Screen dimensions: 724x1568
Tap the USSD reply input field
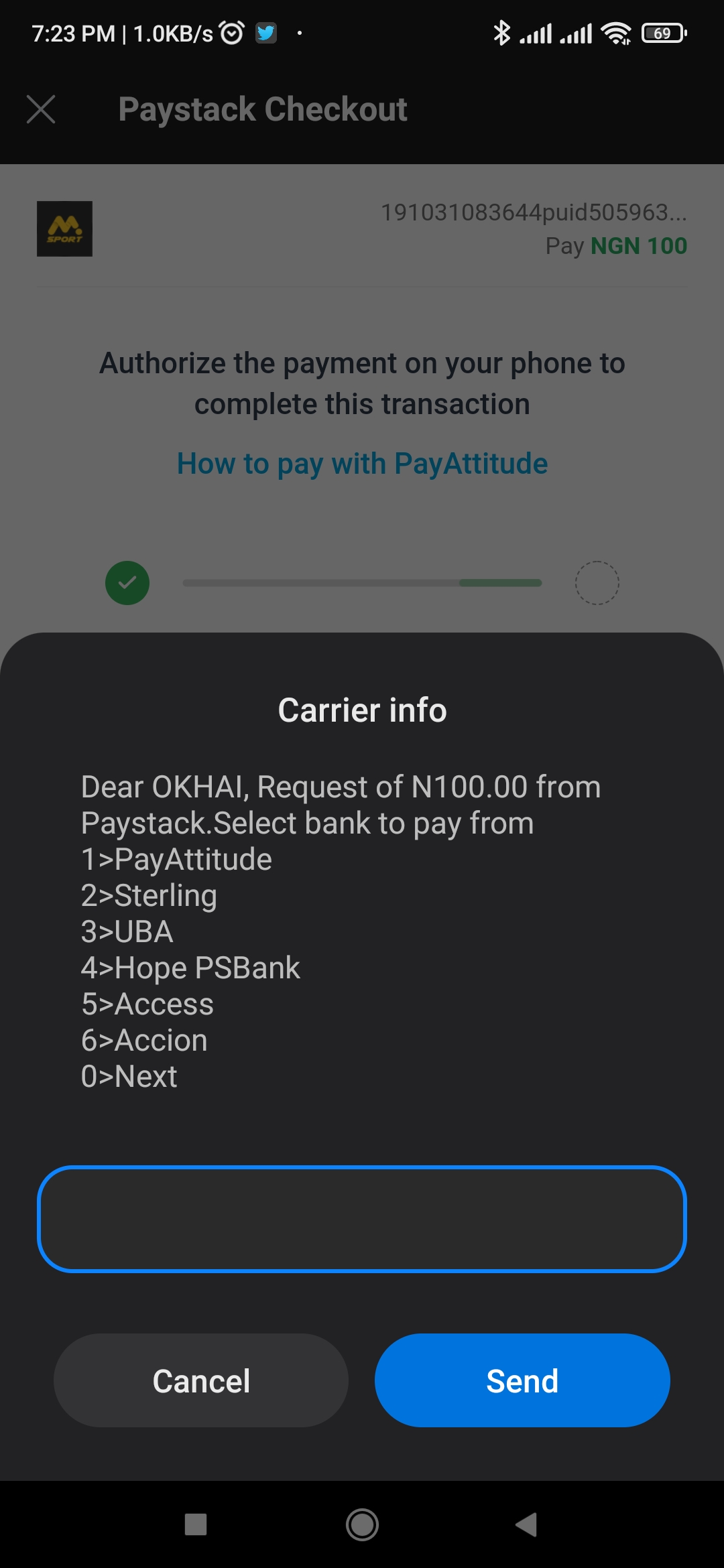pos(362,1219)
